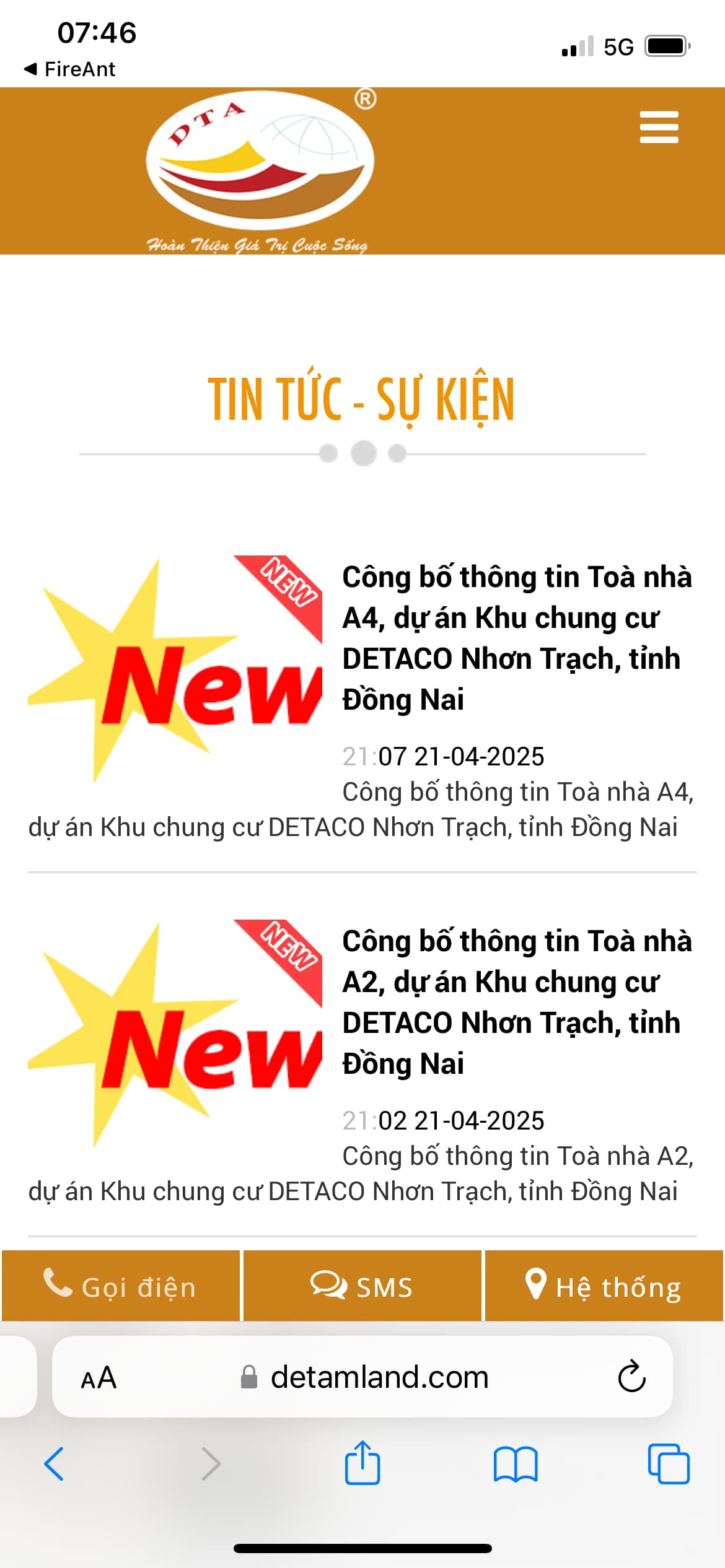Send an SMS via the SMS button
Screen dimensions: 725x1568
[x=362, y=1286]
